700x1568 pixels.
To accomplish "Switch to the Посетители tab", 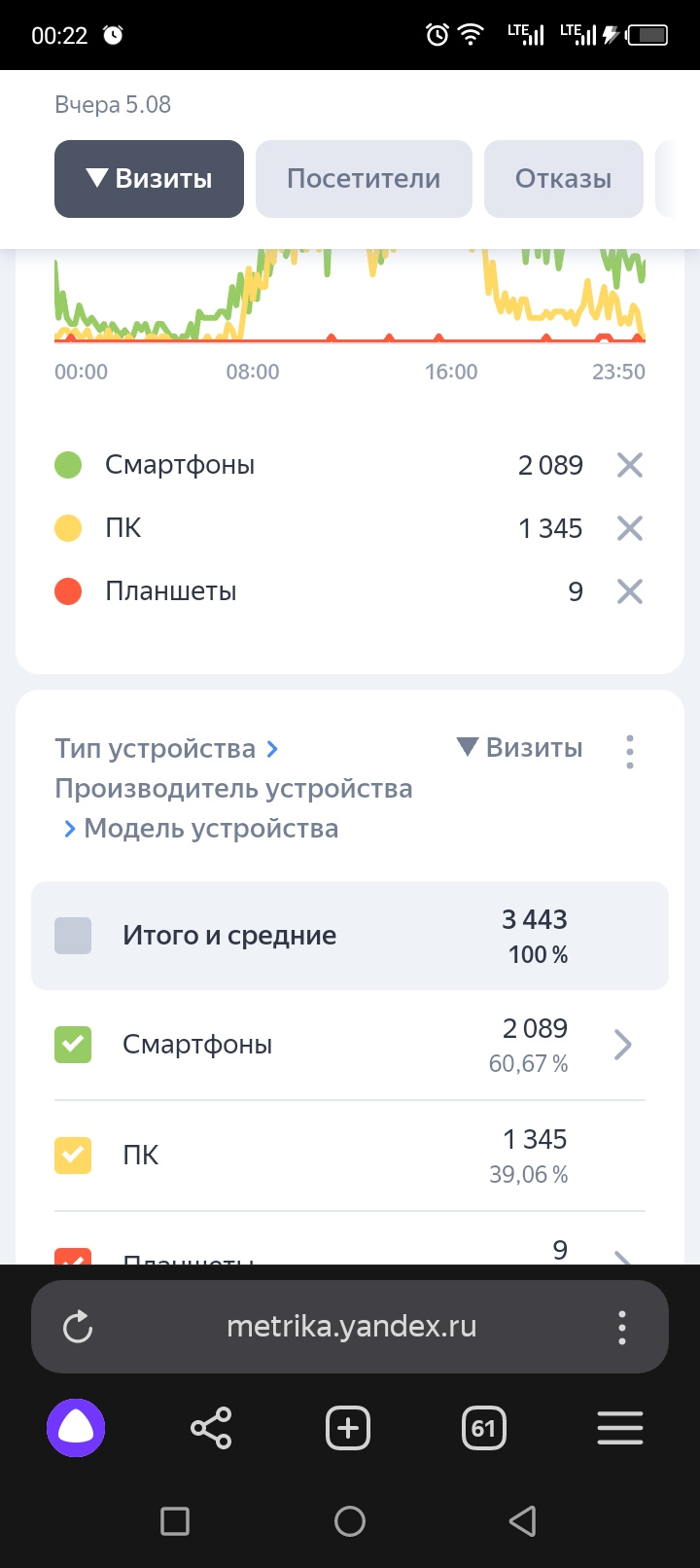I will [x=364, y=179].
